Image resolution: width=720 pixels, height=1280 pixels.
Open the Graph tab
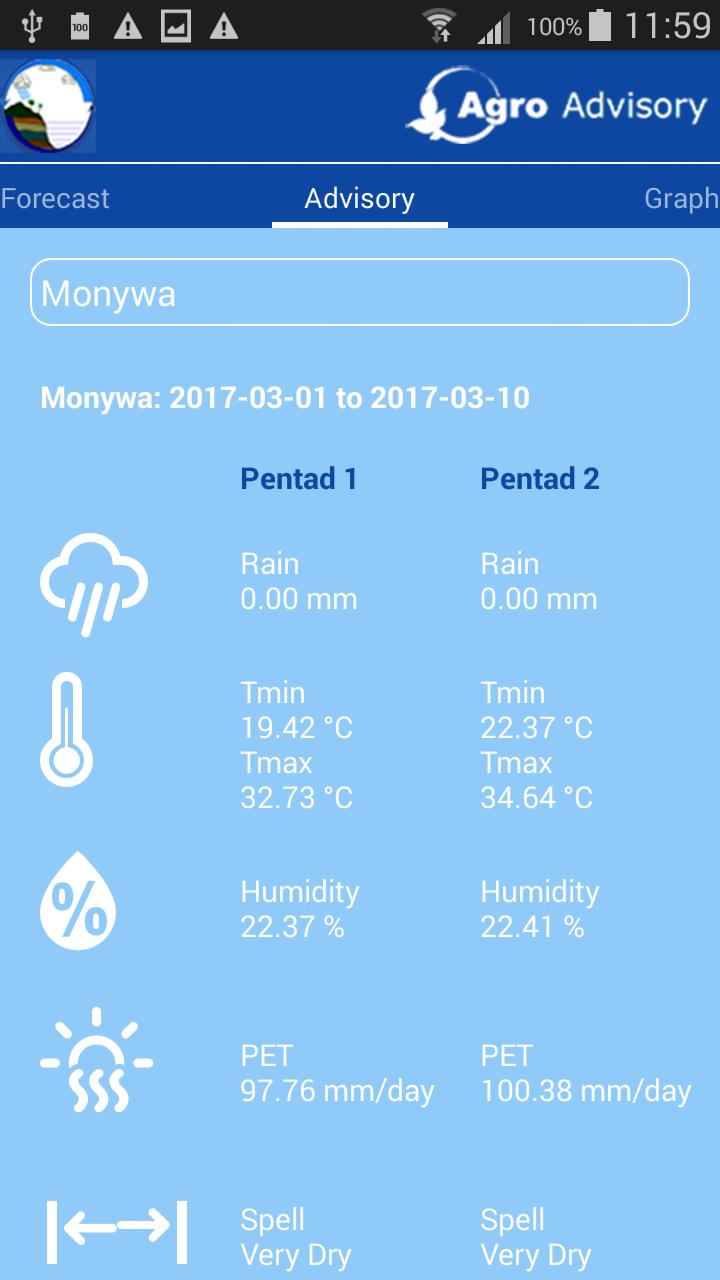click(680, 198)
